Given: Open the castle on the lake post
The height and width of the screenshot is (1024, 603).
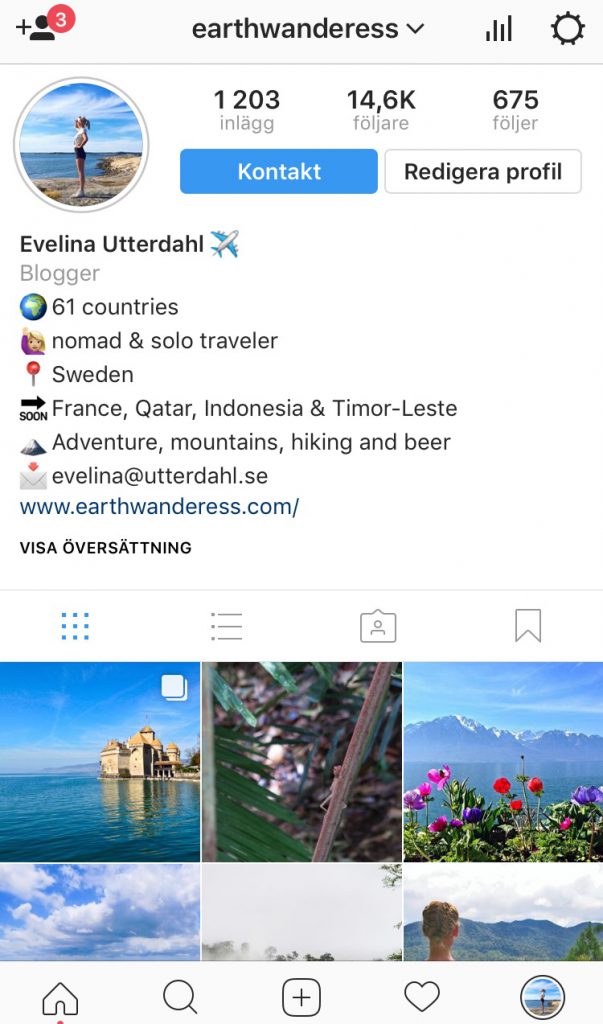Looking at the screenshot, I should pyautogui.click(x=100, y=761).
